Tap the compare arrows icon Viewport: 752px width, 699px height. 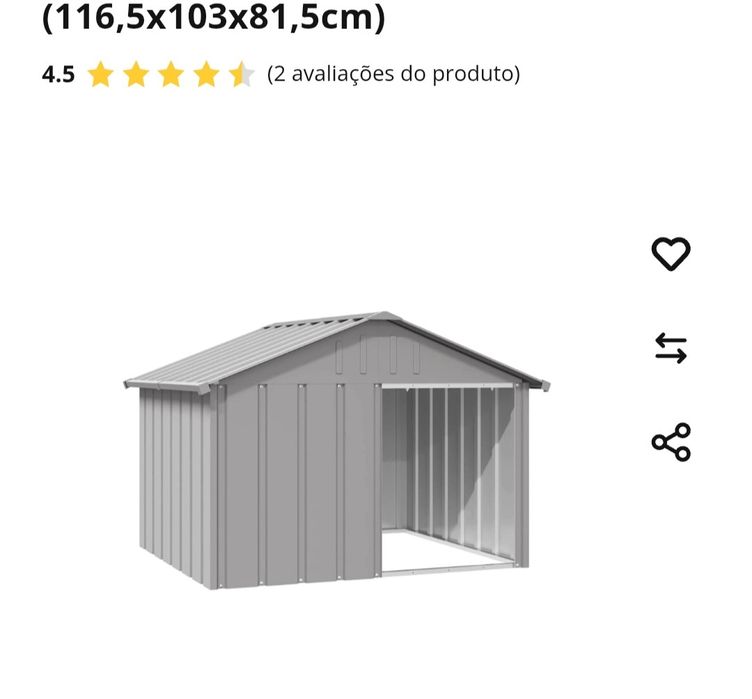coord(670,348)
